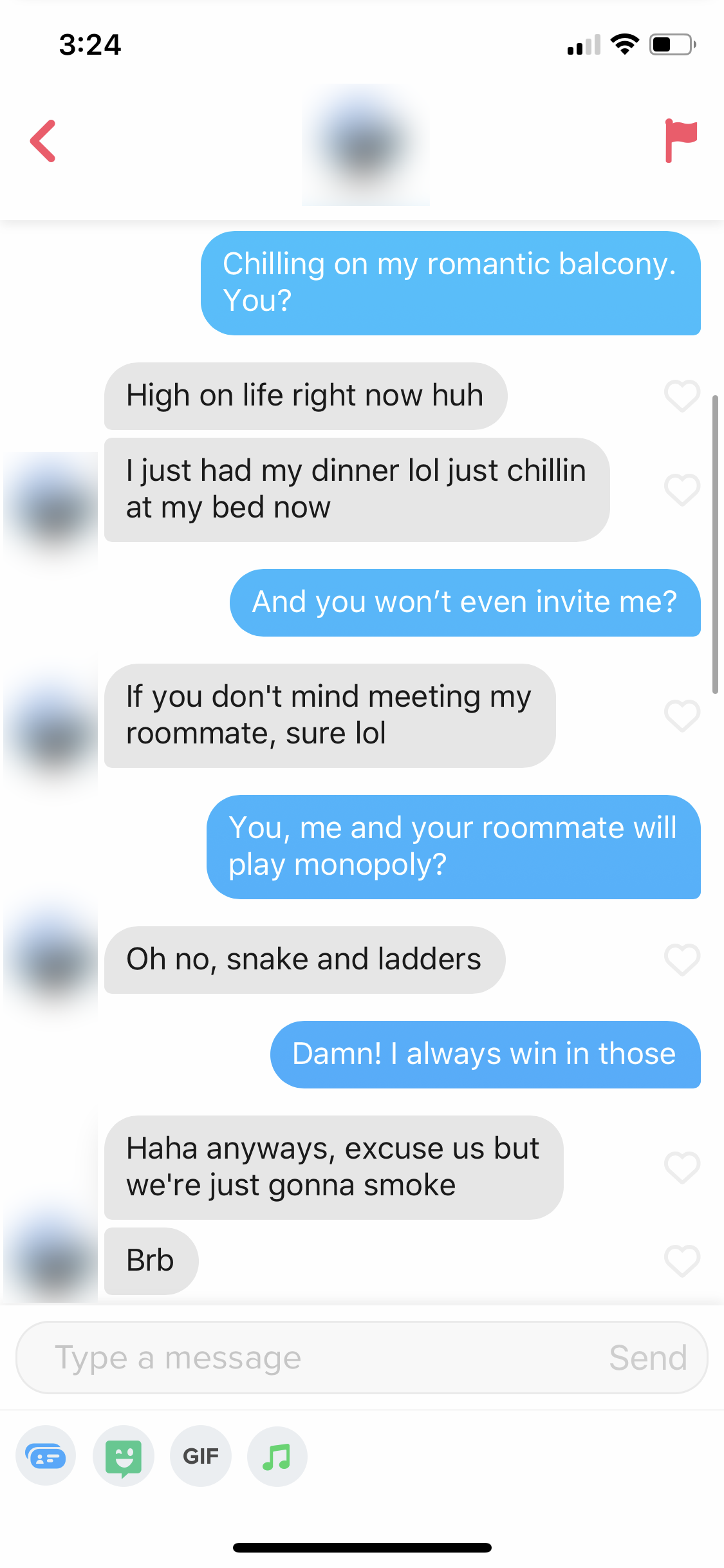Report this match with the flag icon
Image resolution: width=724 pixels, height=1568 pixels.
pos(680,140)
